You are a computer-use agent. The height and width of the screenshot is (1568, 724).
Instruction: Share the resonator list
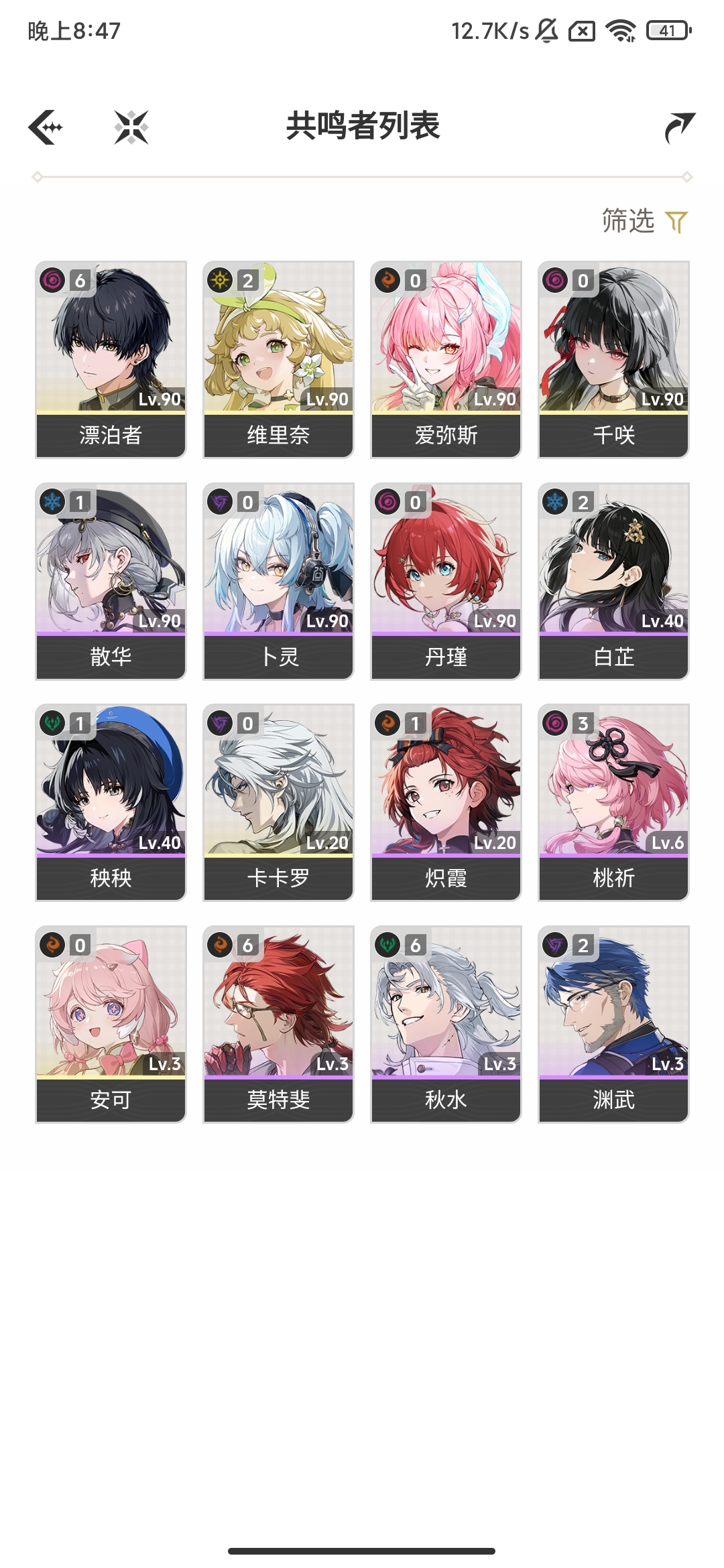679,127
